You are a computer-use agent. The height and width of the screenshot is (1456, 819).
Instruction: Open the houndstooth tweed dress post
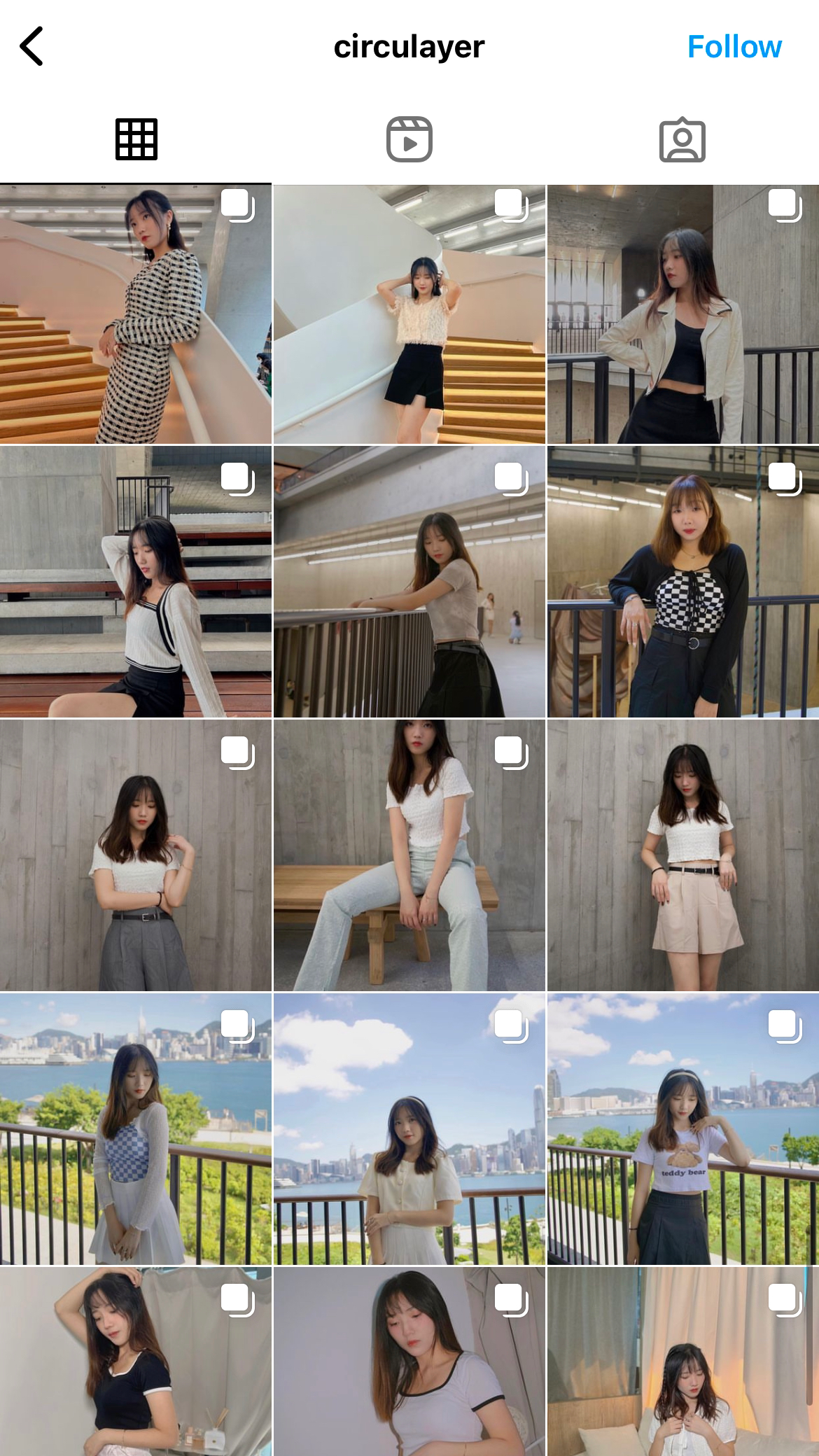[x=136, y=314]
